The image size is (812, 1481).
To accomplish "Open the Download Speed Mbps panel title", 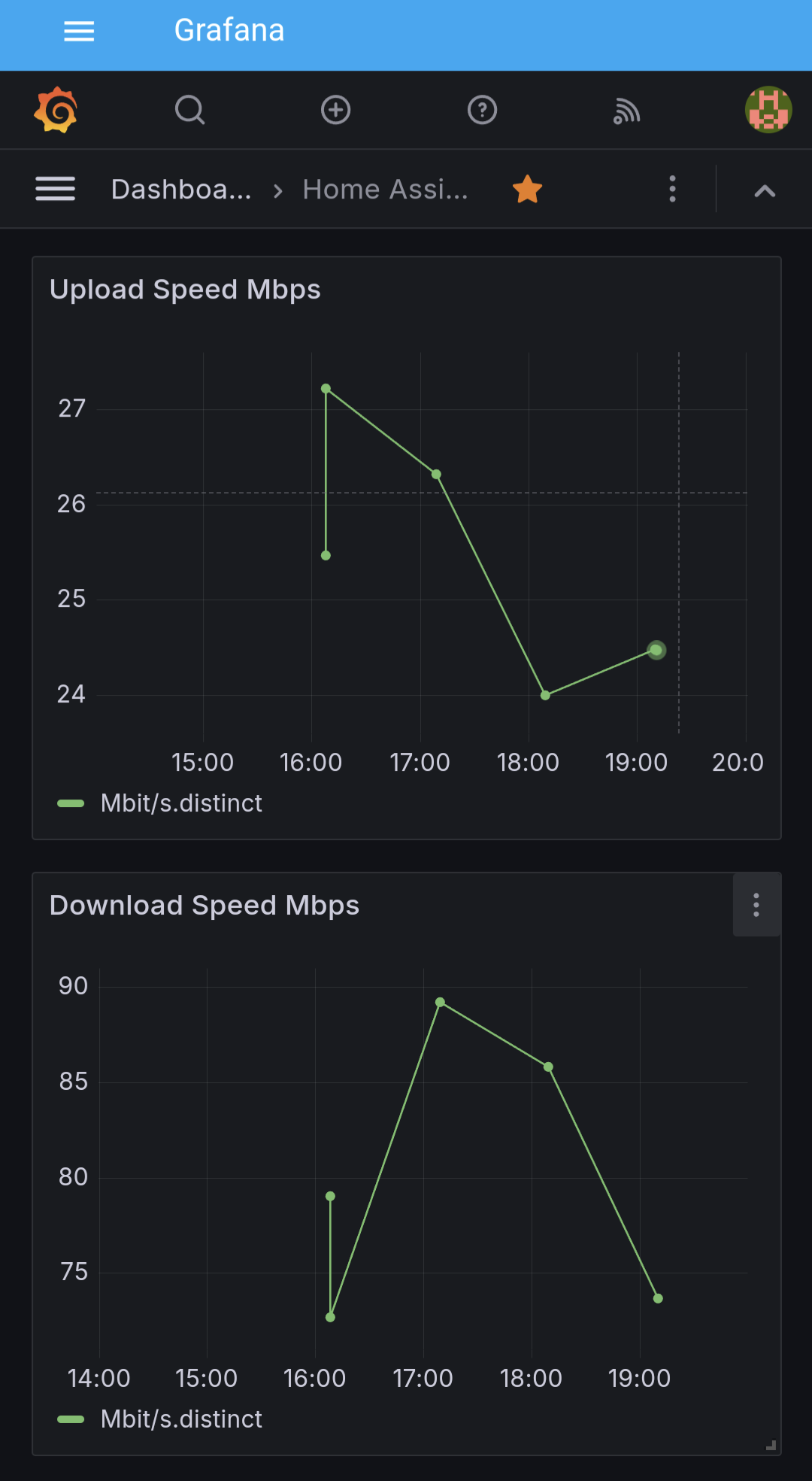I will [x=205, y=906].
